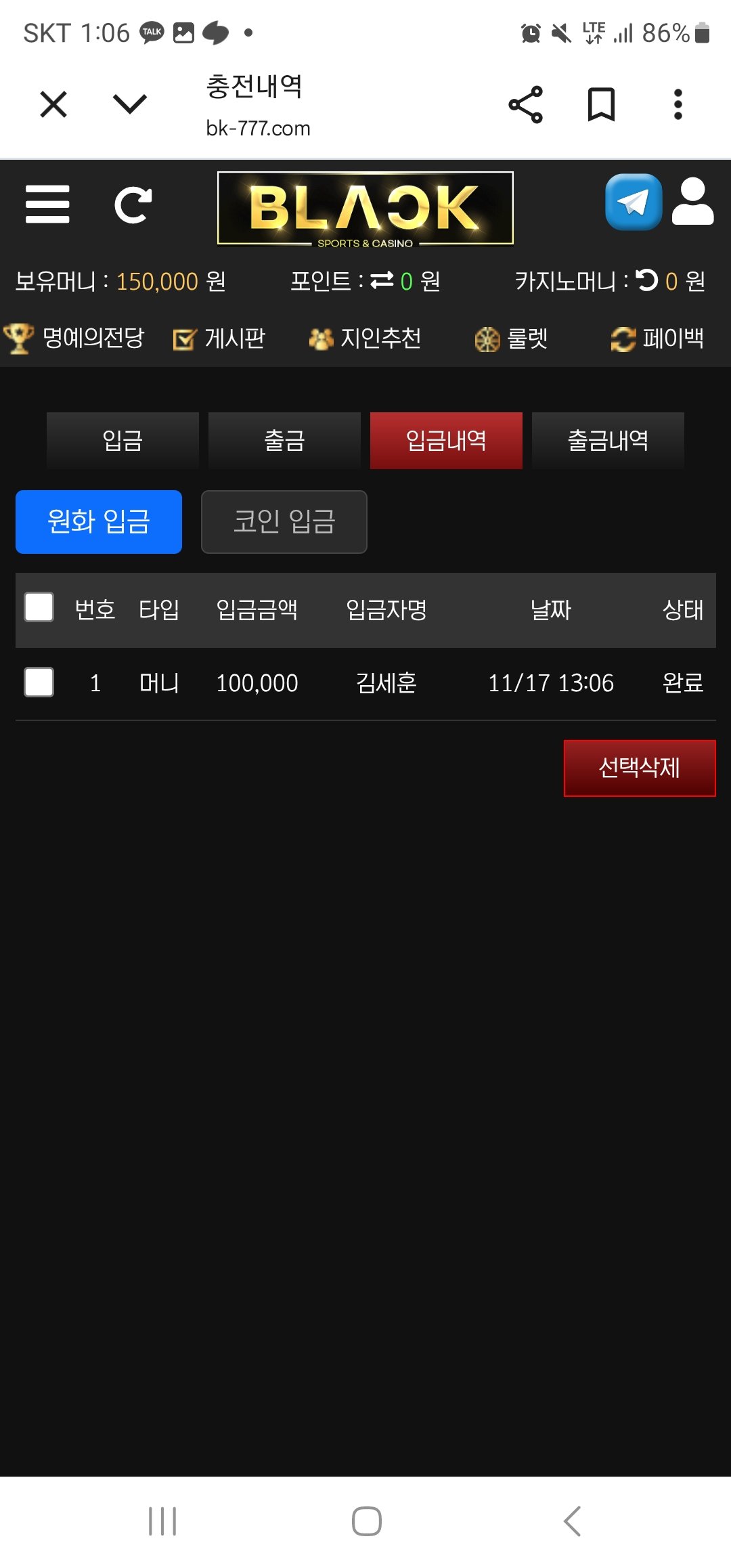The width and height of the screenshot is (731, 1568).
Task: Select the 원화 입금 option
Action: point(99,522)
